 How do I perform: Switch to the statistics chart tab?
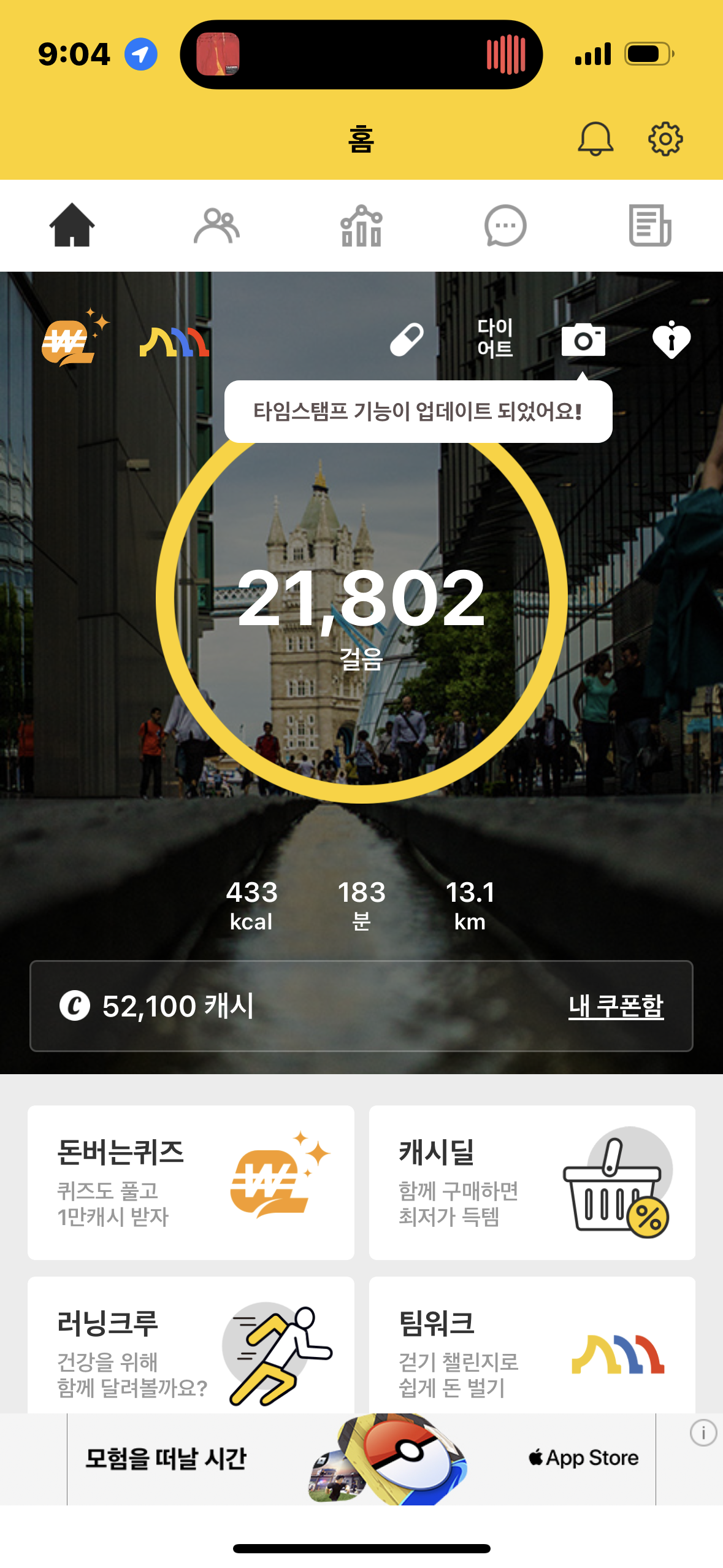361,226
